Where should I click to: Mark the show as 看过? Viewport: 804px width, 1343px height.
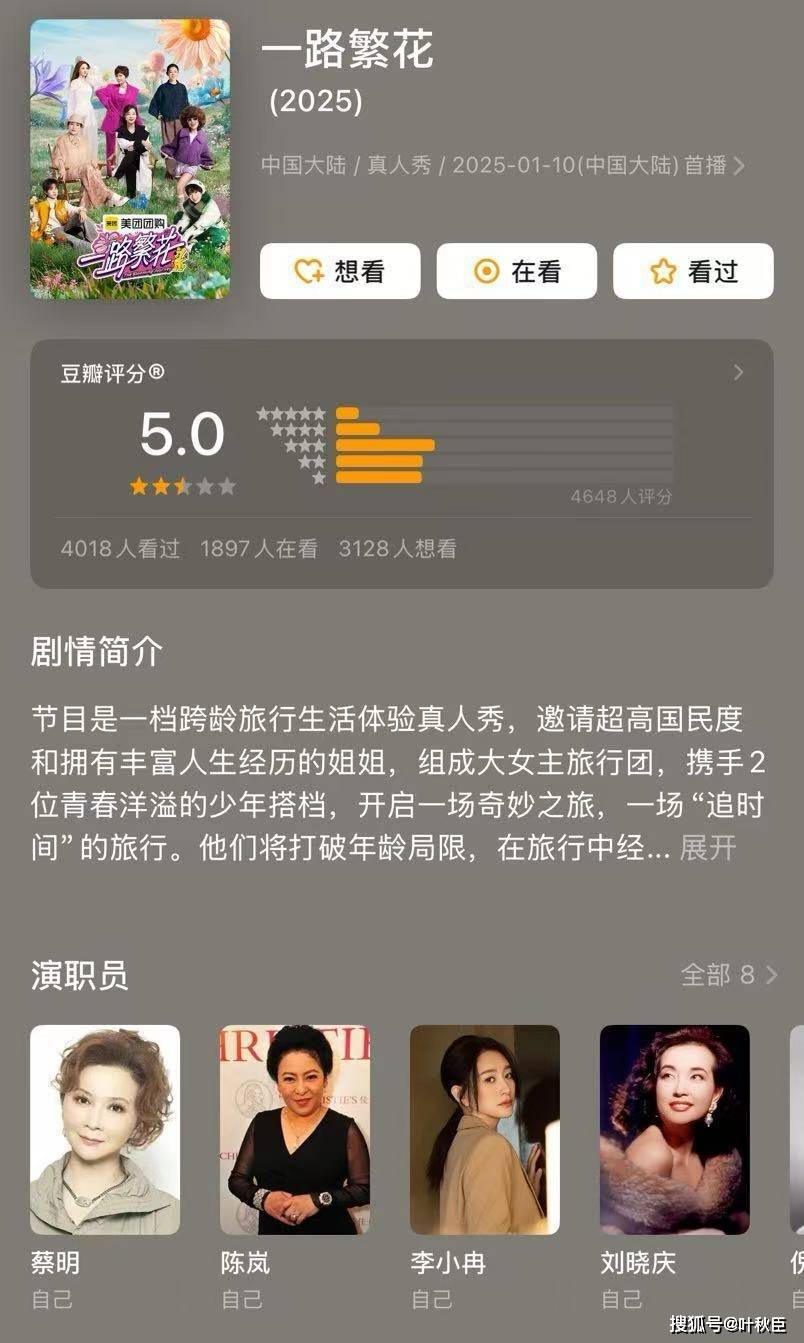[693, 271]
